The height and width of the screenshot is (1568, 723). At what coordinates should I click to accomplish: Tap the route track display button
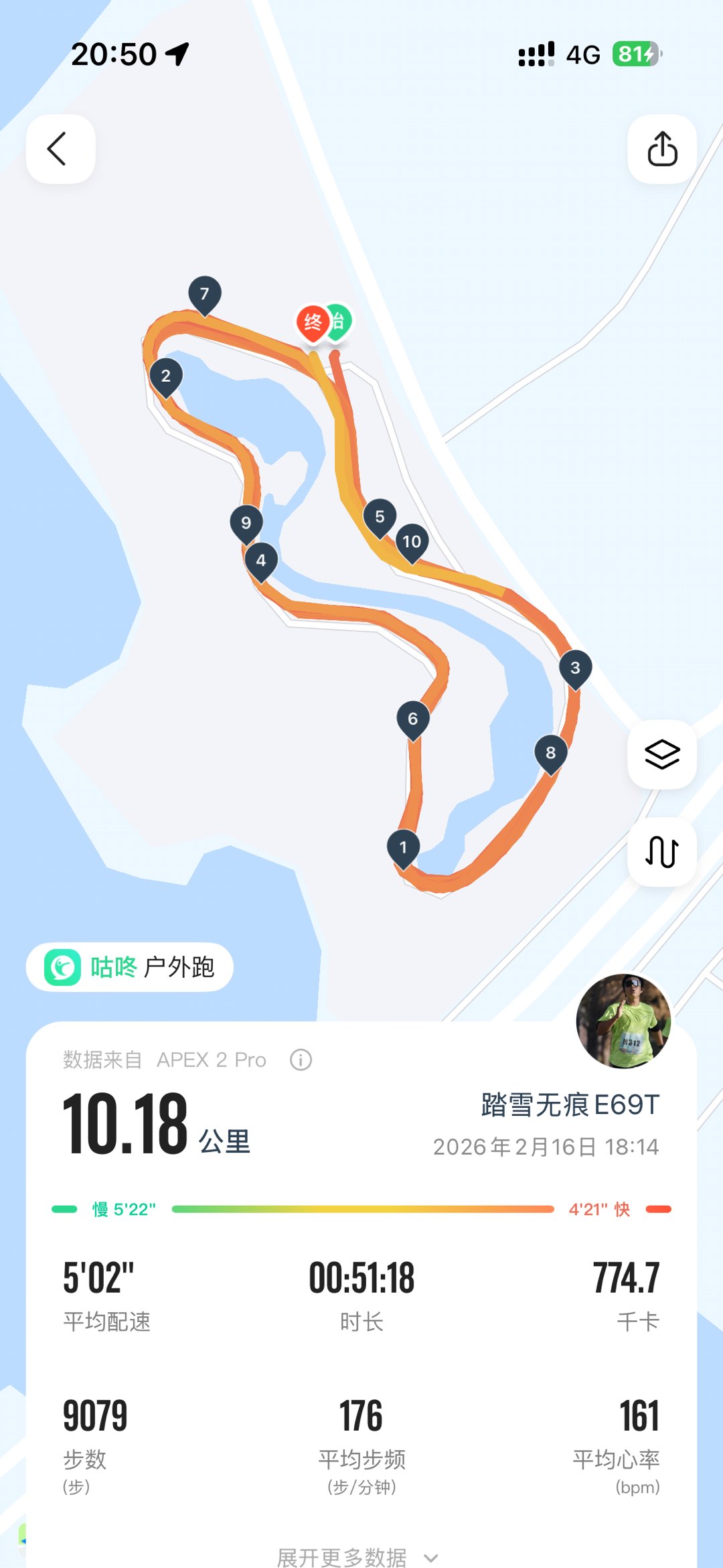pyautogui.click(x=661, y=851)
